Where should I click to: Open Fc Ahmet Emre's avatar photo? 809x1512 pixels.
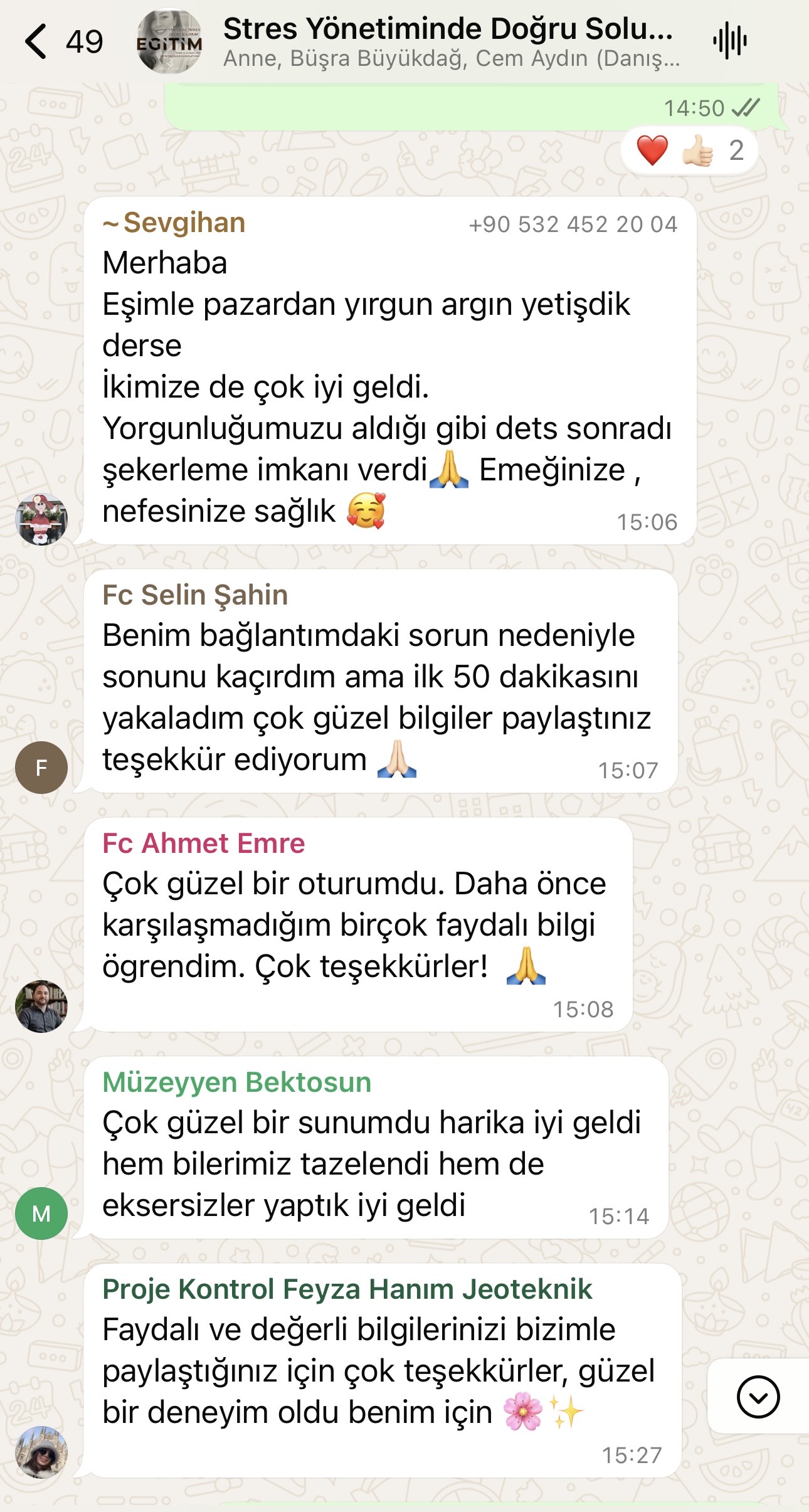point(41,1006)
